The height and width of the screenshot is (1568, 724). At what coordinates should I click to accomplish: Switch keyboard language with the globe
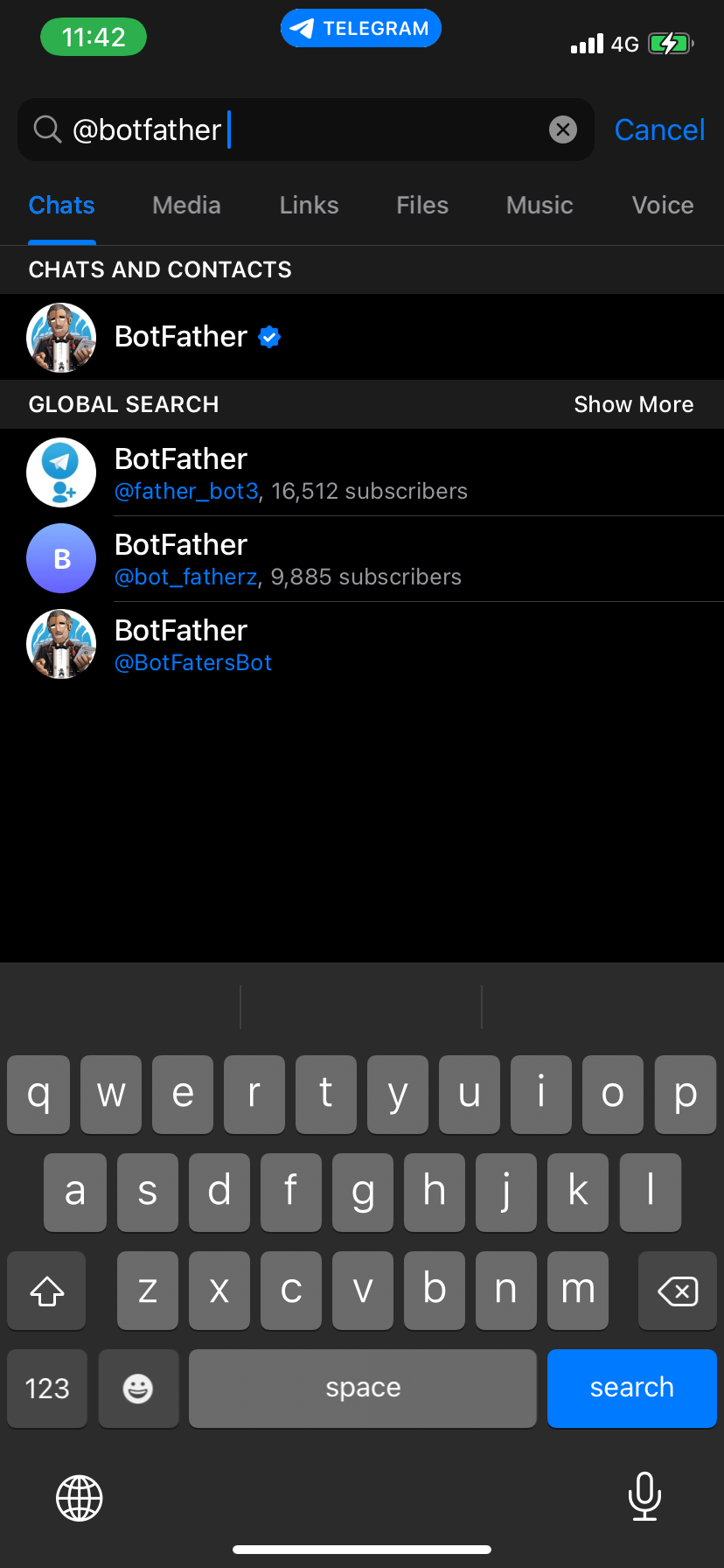coord(80,1497)
